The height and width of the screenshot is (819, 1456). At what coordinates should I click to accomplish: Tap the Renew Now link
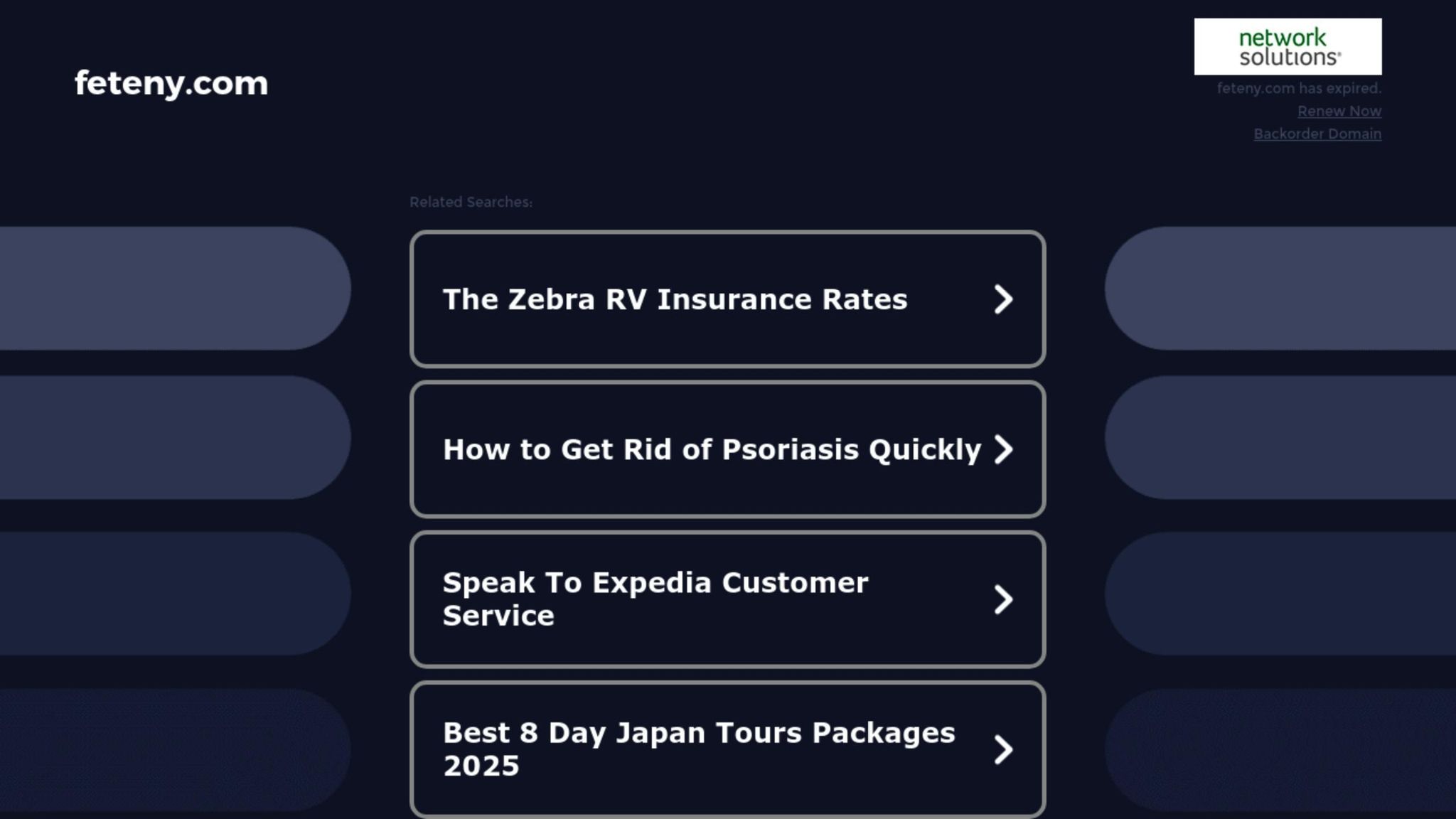(1339, 112)
